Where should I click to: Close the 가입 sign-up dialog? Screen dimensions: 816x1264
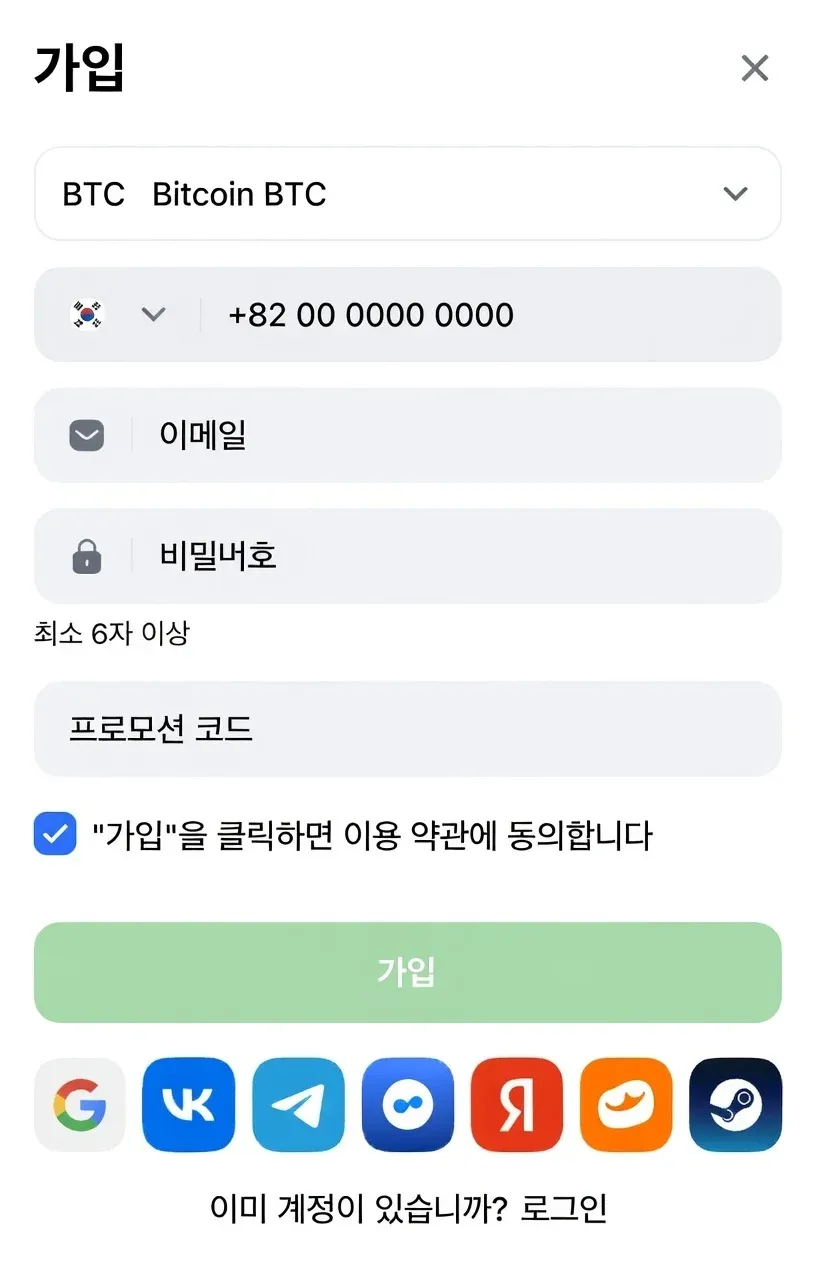(x=754, y=68)
